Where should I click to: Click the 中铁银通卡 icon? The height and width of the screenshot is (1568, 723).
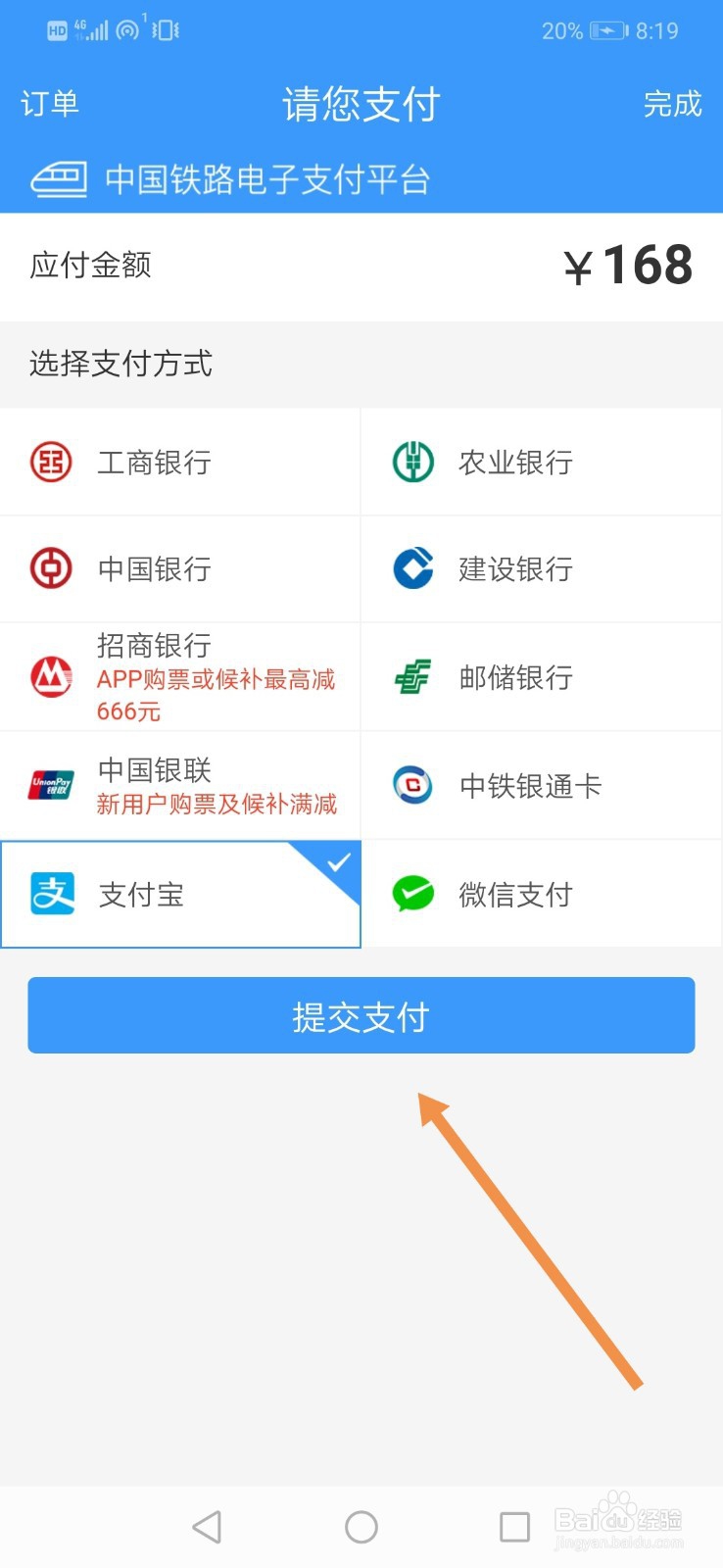412,785
